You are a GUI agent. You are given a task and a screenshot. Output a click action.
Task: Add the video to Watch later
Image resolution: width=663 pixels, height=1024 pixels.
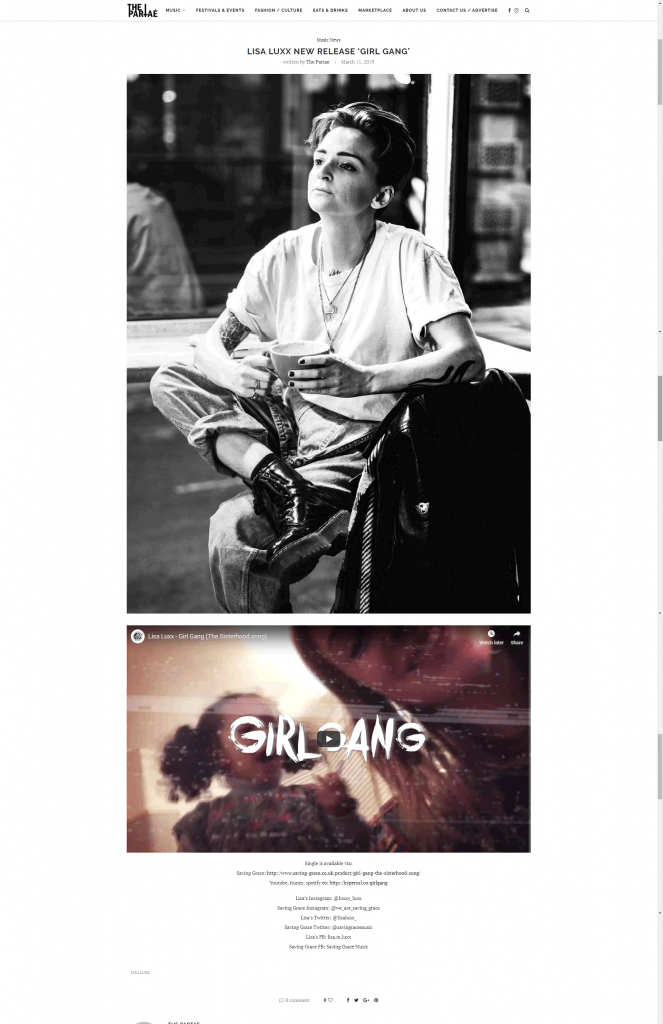click(x=491, y=637)
